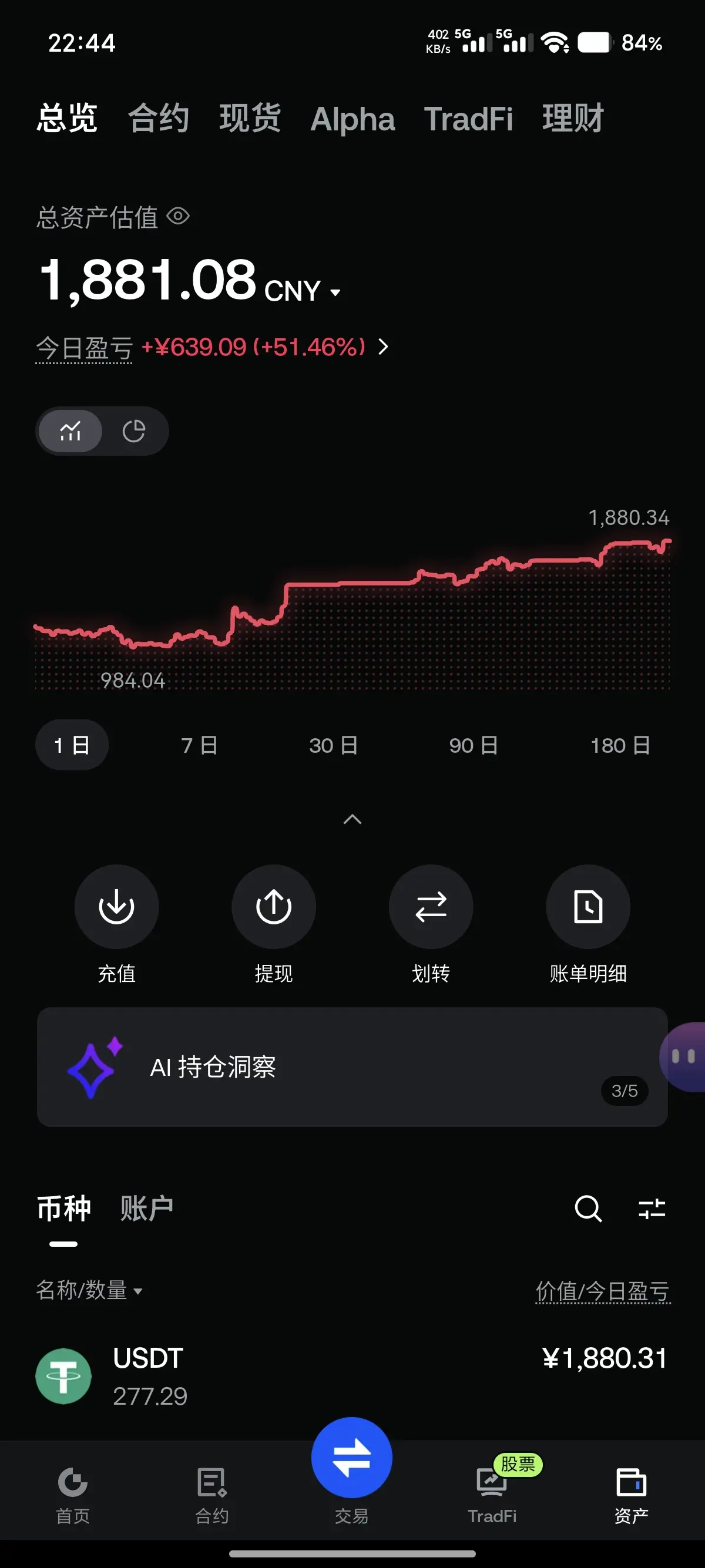Image resolution: width=705 pixels, height=1568 pixels.
Task: Switch to the 理财 tab
Action: tap(573, 118)
